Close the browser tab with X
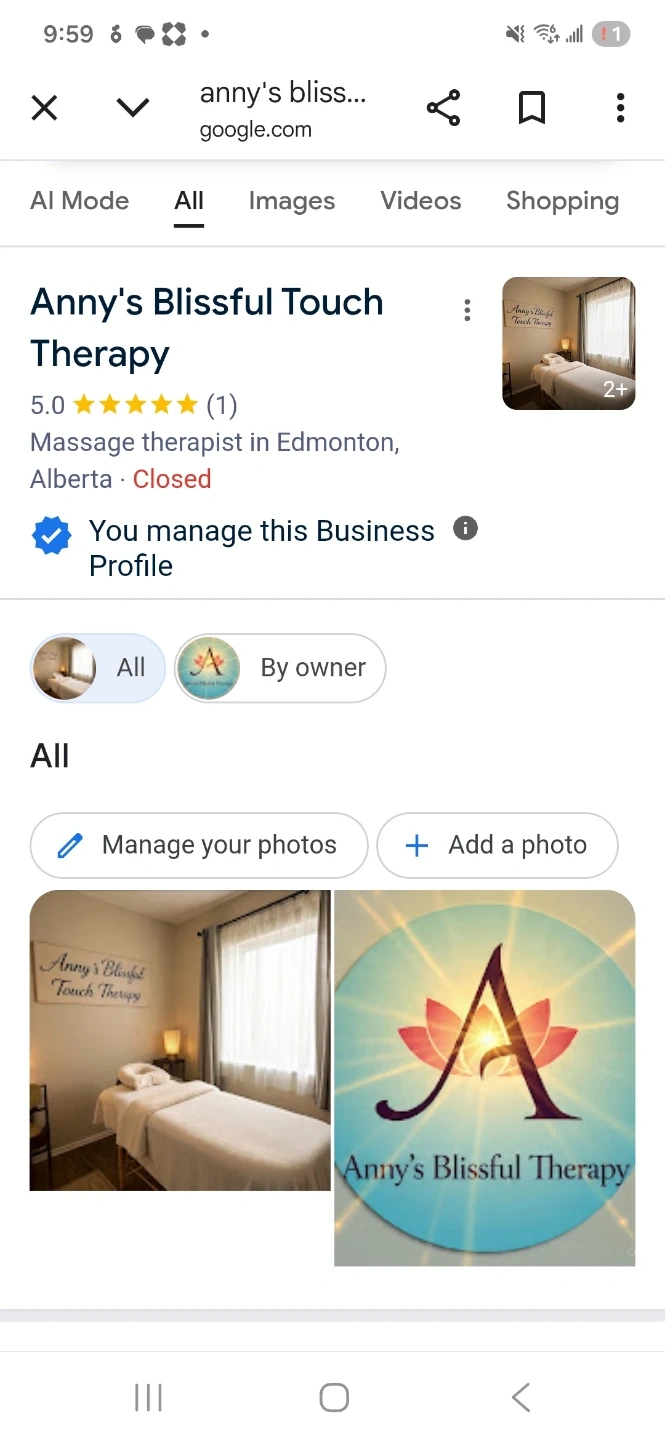 44,108
